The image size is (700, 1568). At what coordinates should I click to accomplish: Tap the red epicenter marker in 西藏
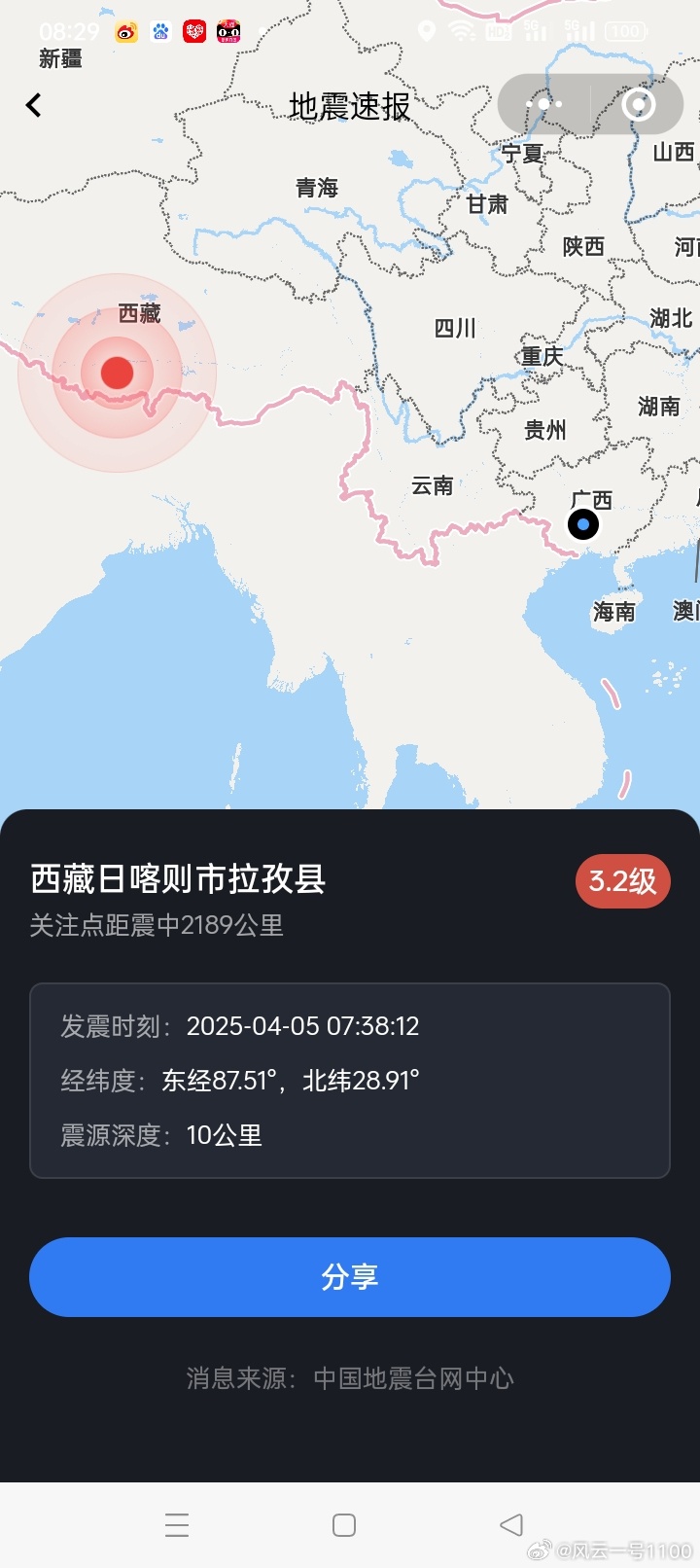pos(117,372)
